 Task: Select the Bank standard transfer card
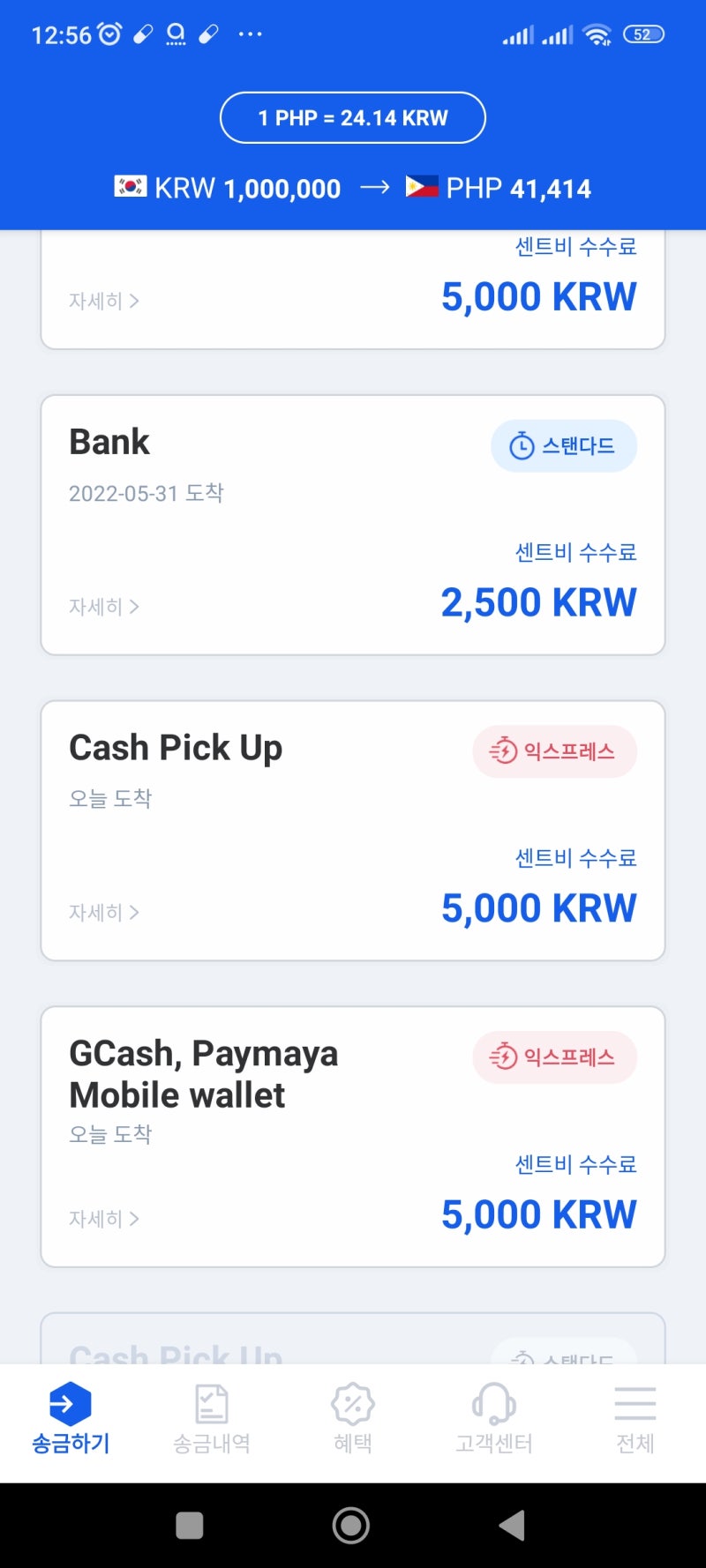[x=352, y=525]
